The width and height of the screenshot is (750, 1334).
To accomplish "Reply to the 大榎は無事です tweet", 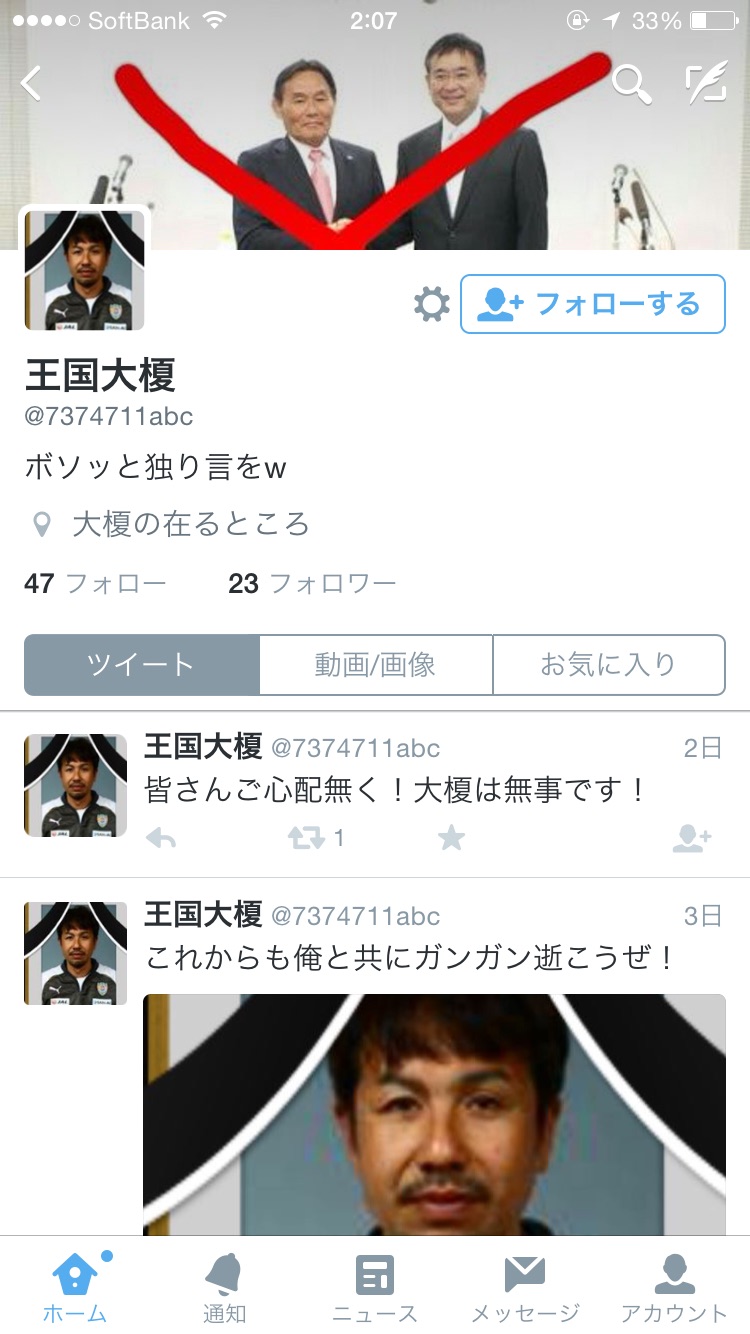I will (161, 838).
